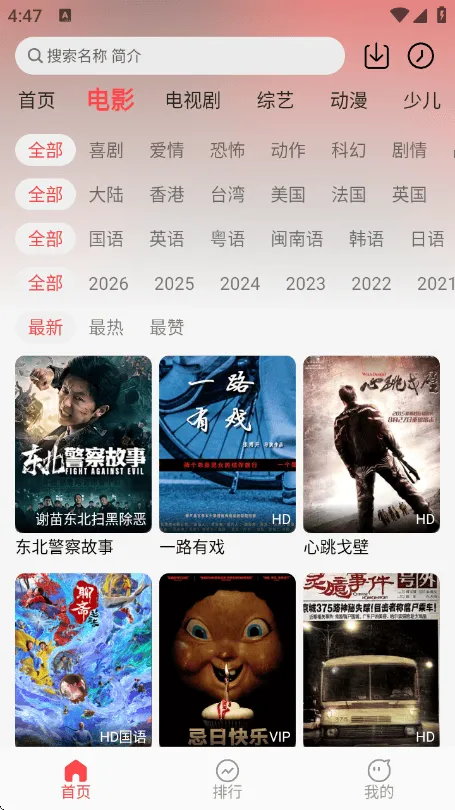The image size is (455, 810).
Task: Open the downloads icon
Action: pyautogui.click(x=376, y=56)
